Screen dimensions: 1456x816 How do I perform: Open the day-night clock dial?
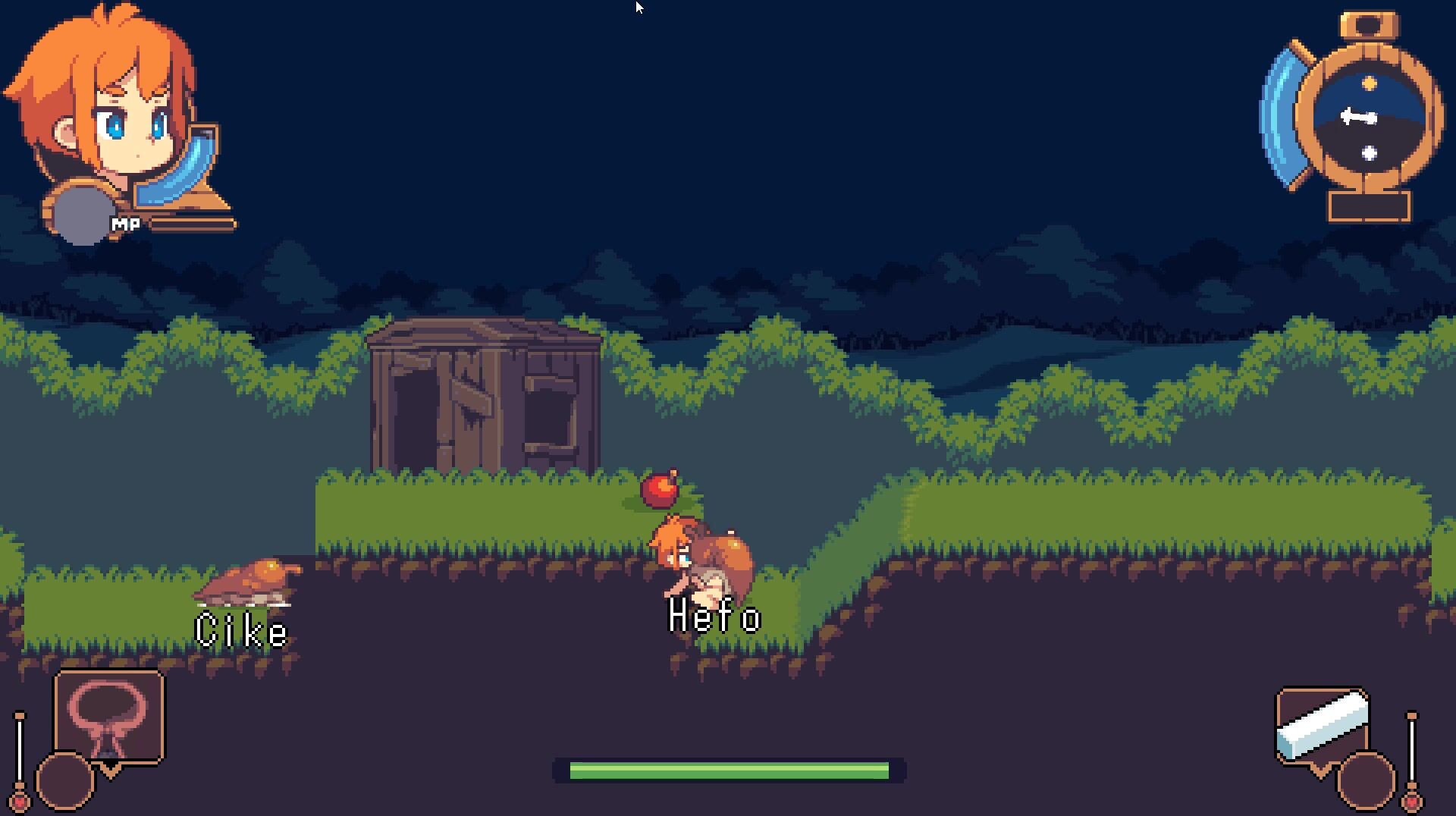[x=1369, y=118]
